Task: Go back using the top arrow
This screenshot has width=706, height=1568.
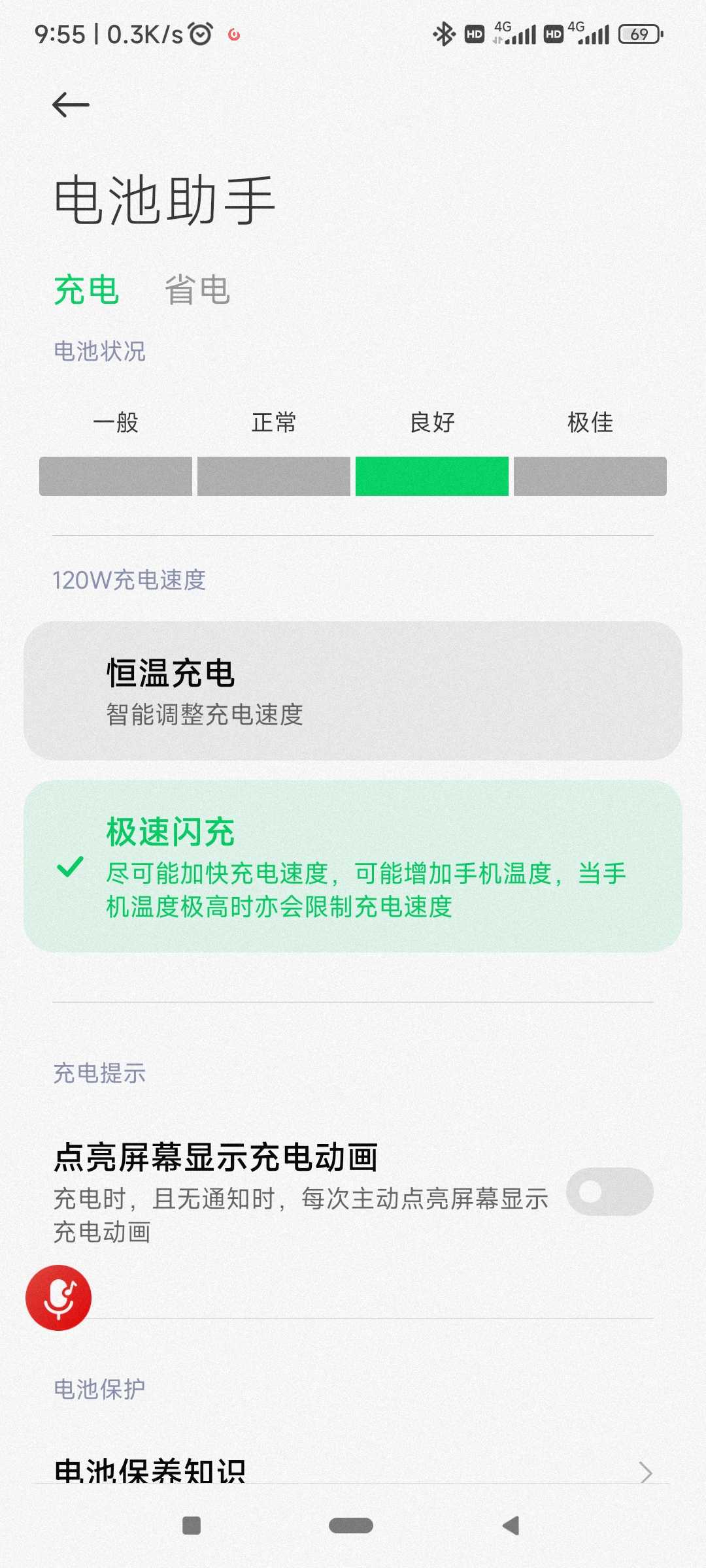Action: click(71, 105)
